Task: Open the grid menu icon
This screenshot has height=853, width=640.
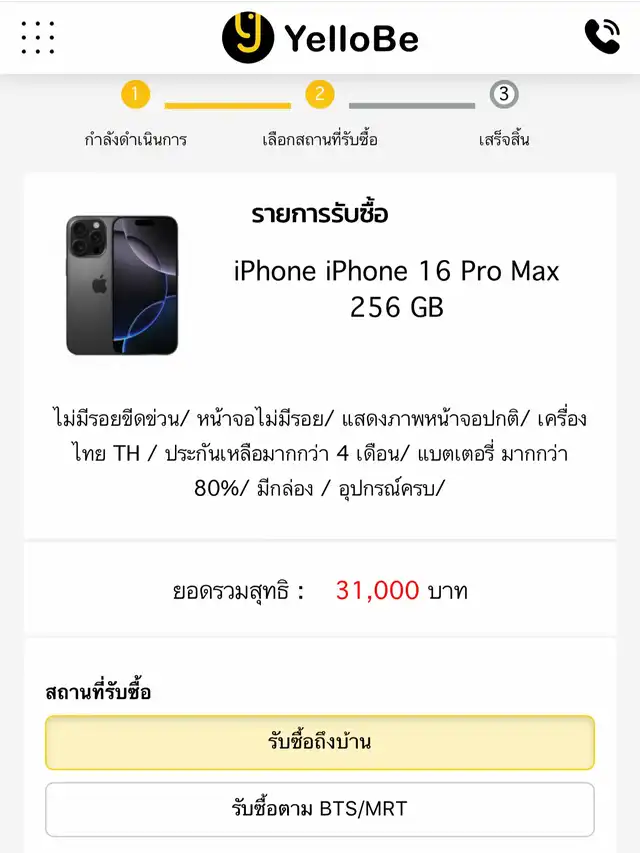Action: coord(38,38)
